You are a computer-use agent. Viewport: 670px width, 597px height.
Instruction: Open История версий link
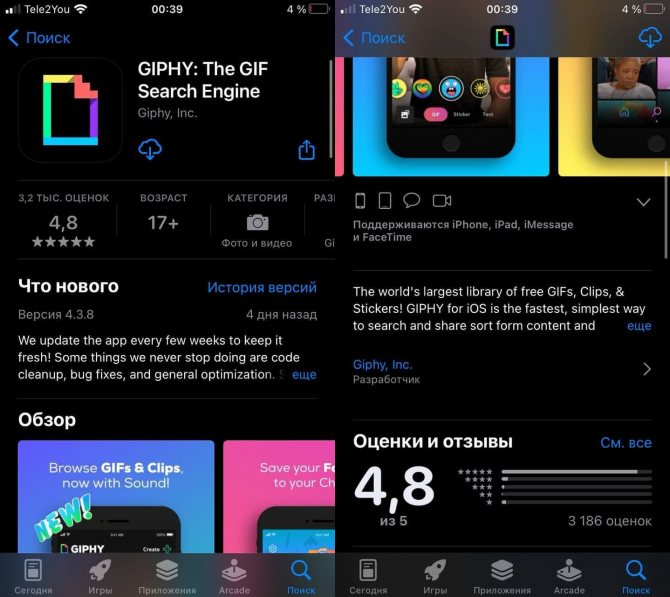pos(262,287)
